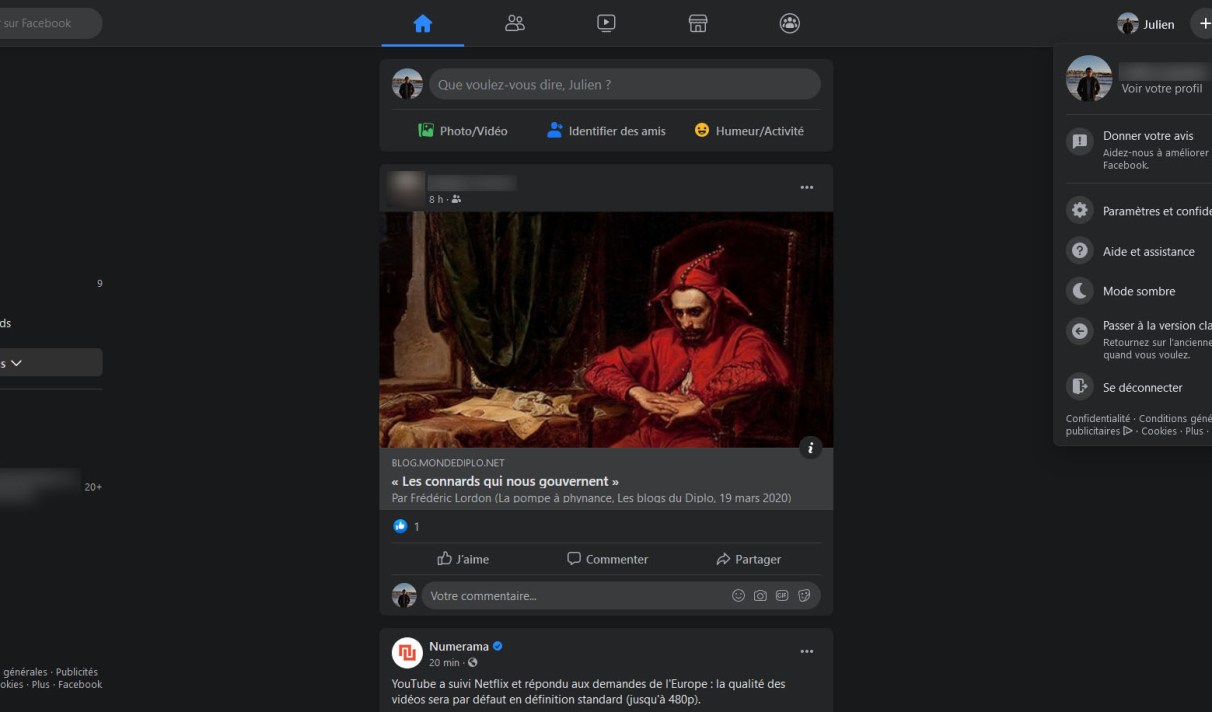Open the options menu on Numerama's post

click(807, 652)
